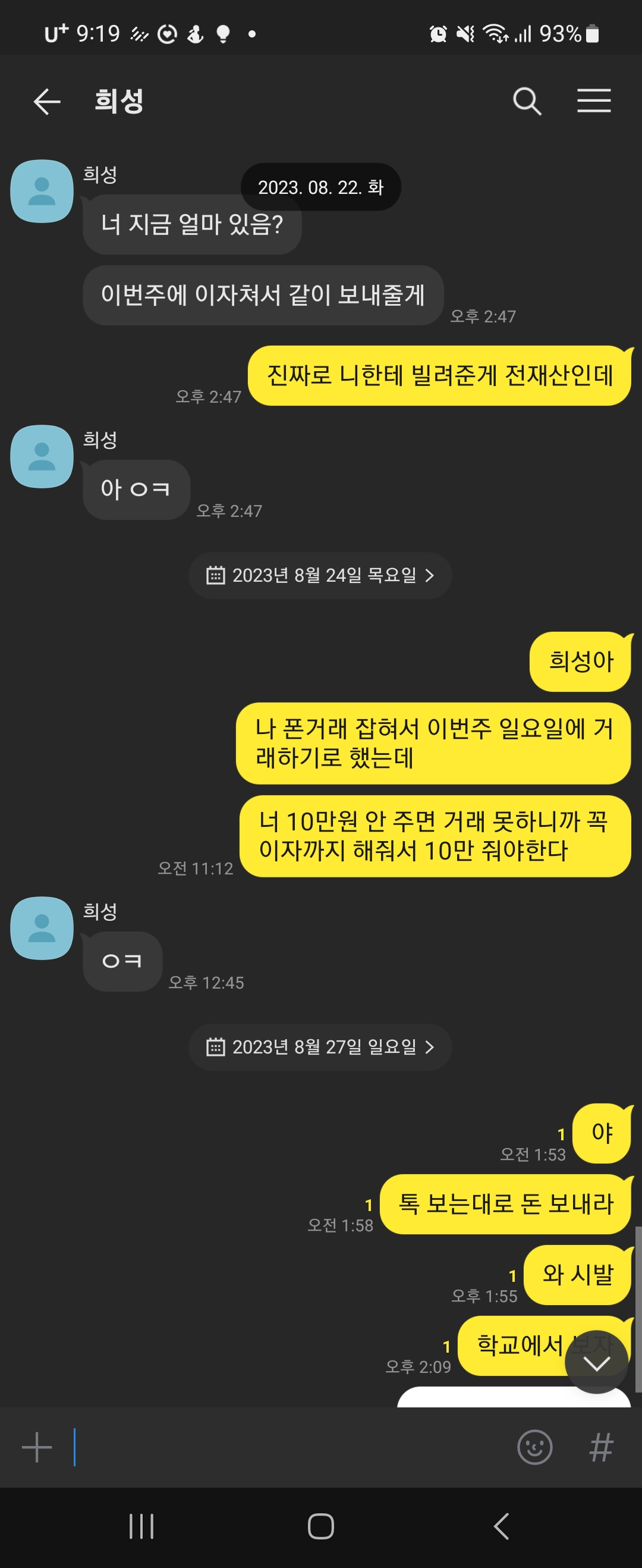Open the 2023년 8월 27일 일요일 date chip

320,1047
